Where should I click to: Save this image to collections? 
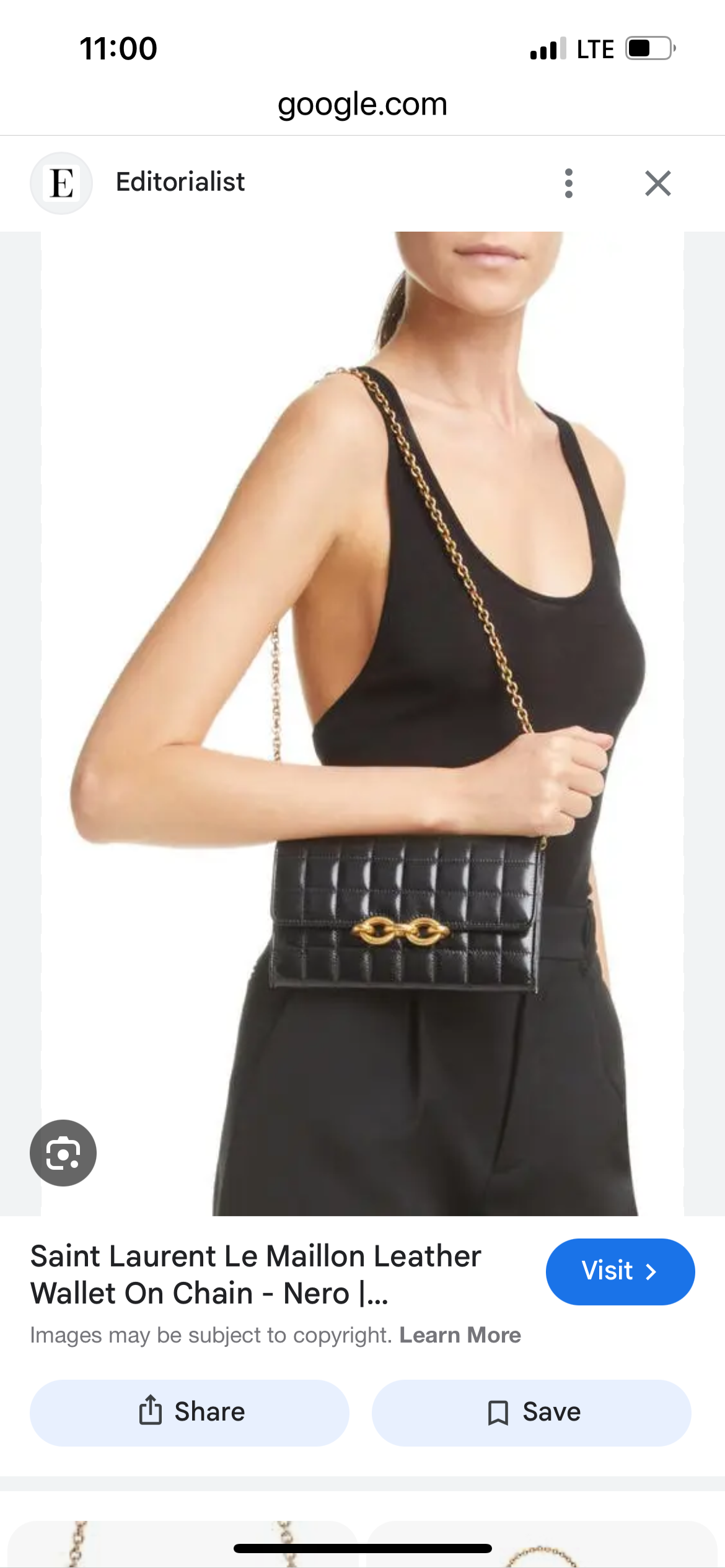click(x=531, y=1413)
